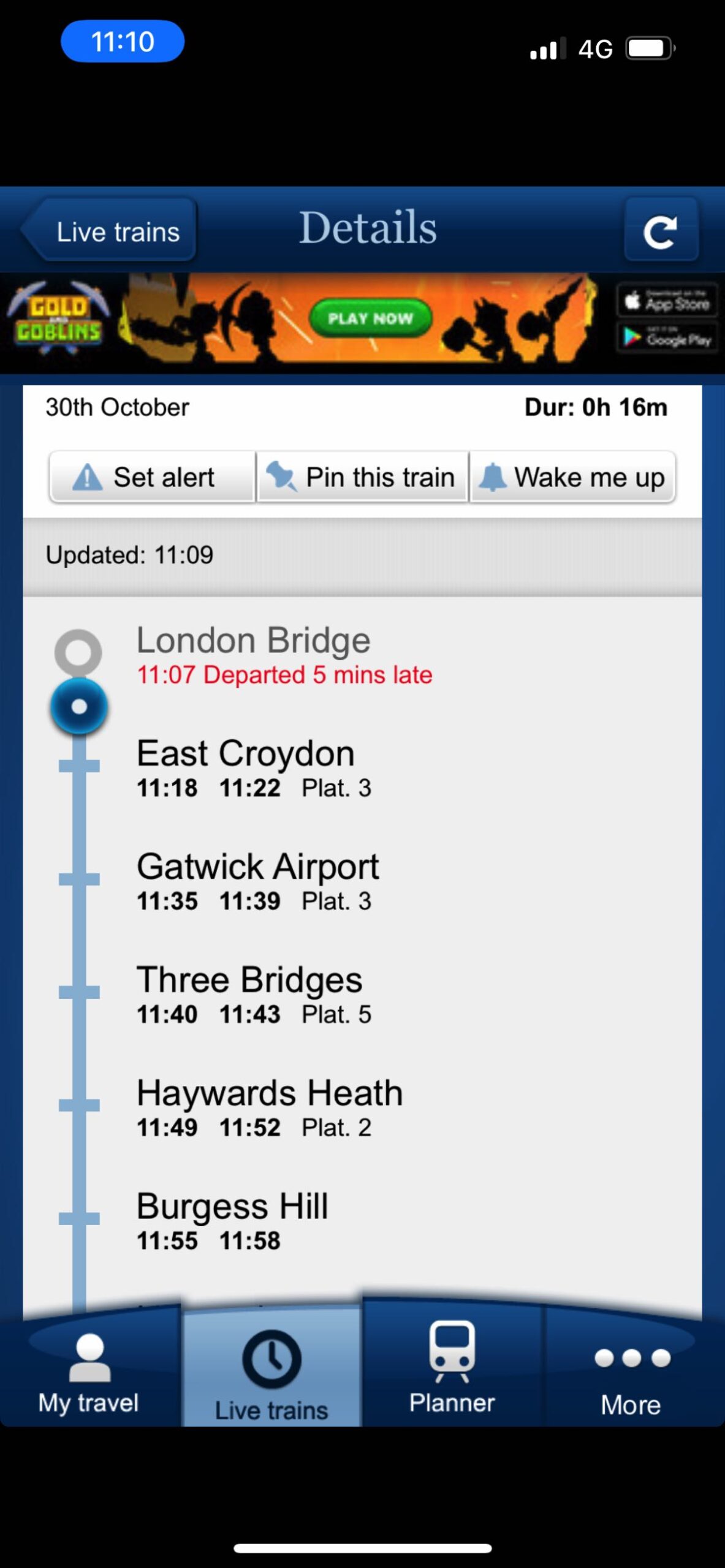The width and height of the screenshot is (725, 1568).
Task: Select the Gatwick Airport stop
Action: tap(362, 881)
